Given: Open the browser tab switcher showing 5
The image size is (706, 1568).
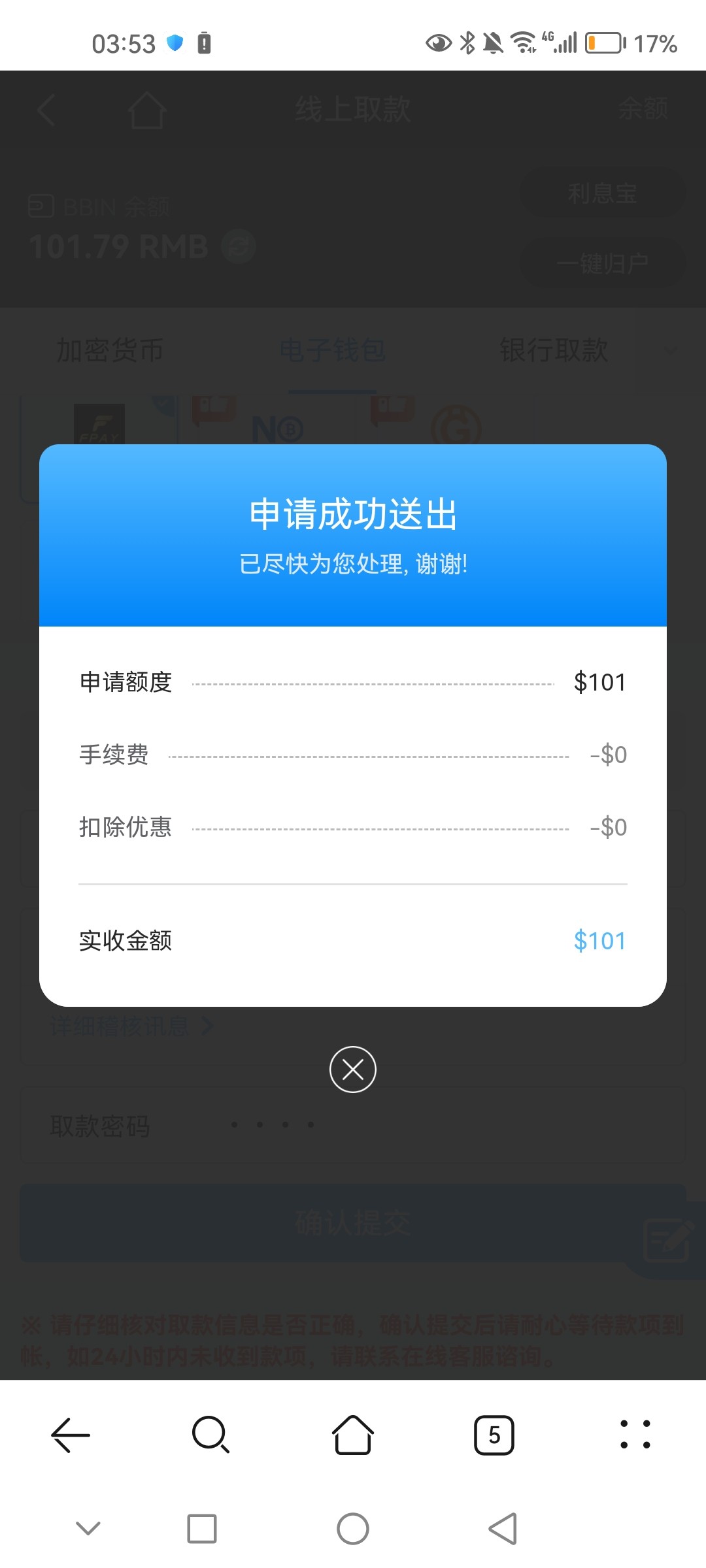Looking at the screenshot, I should (494, 1435).
